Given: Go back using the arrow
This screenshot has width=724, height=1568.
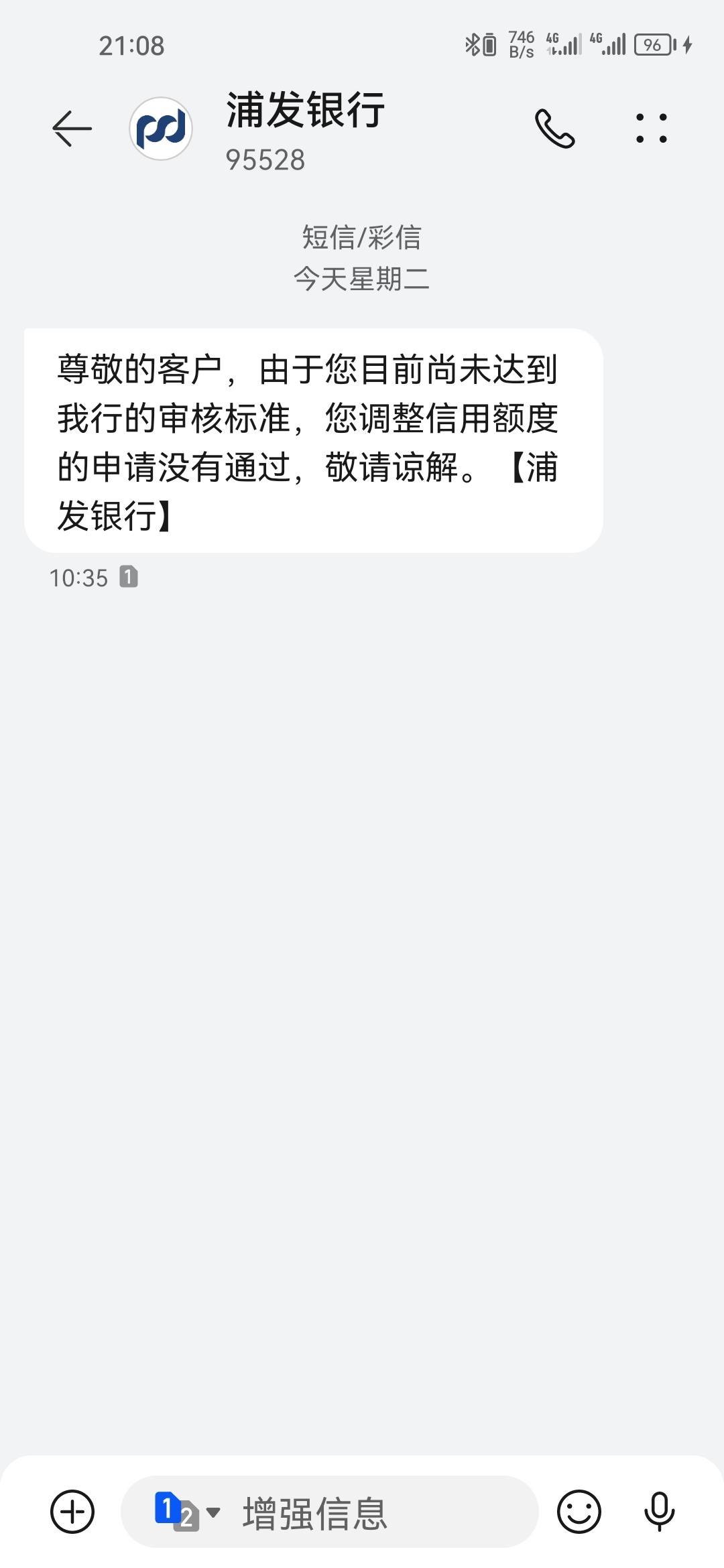Looking at the screenshot, I should (x=72, y=128).
